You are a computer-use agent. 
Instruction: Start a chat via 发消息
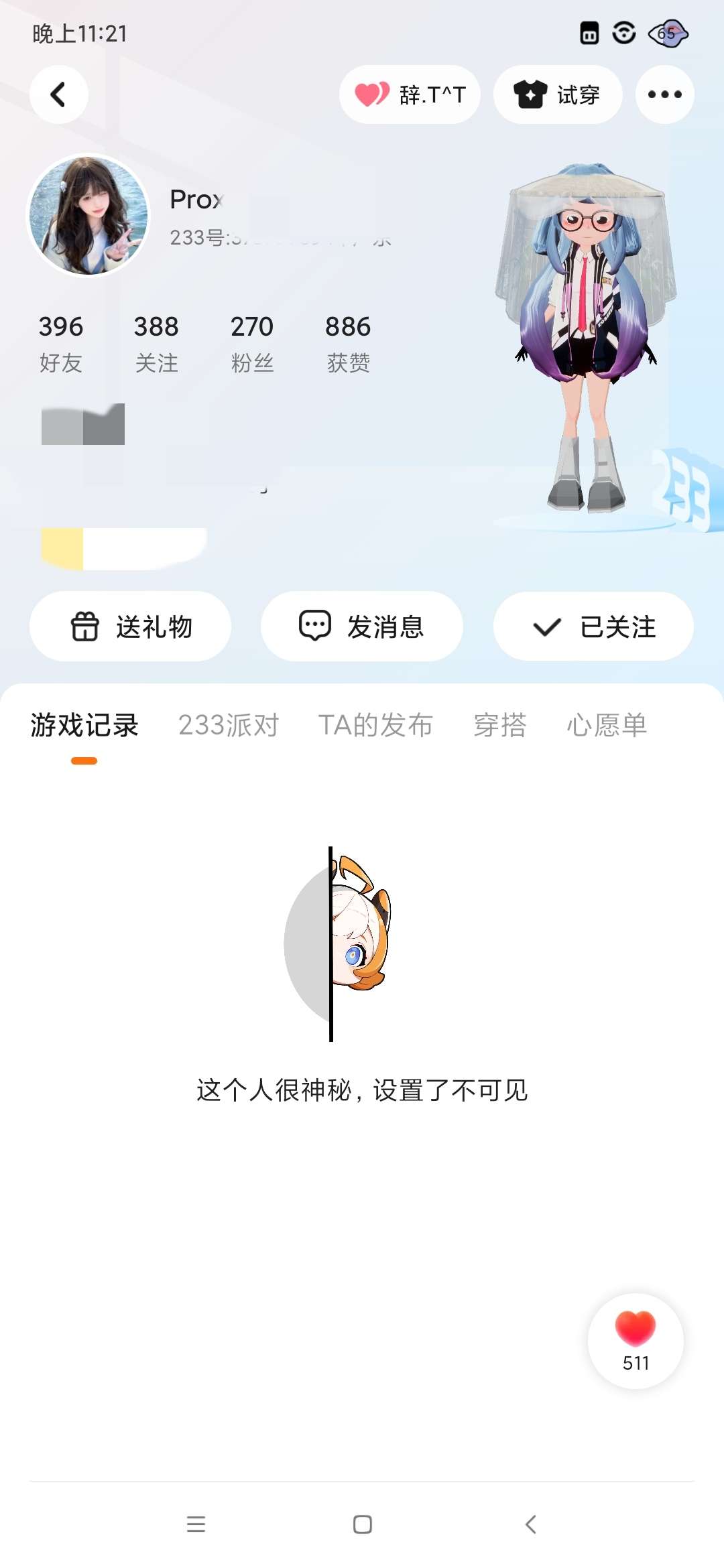tap(361, 627)
